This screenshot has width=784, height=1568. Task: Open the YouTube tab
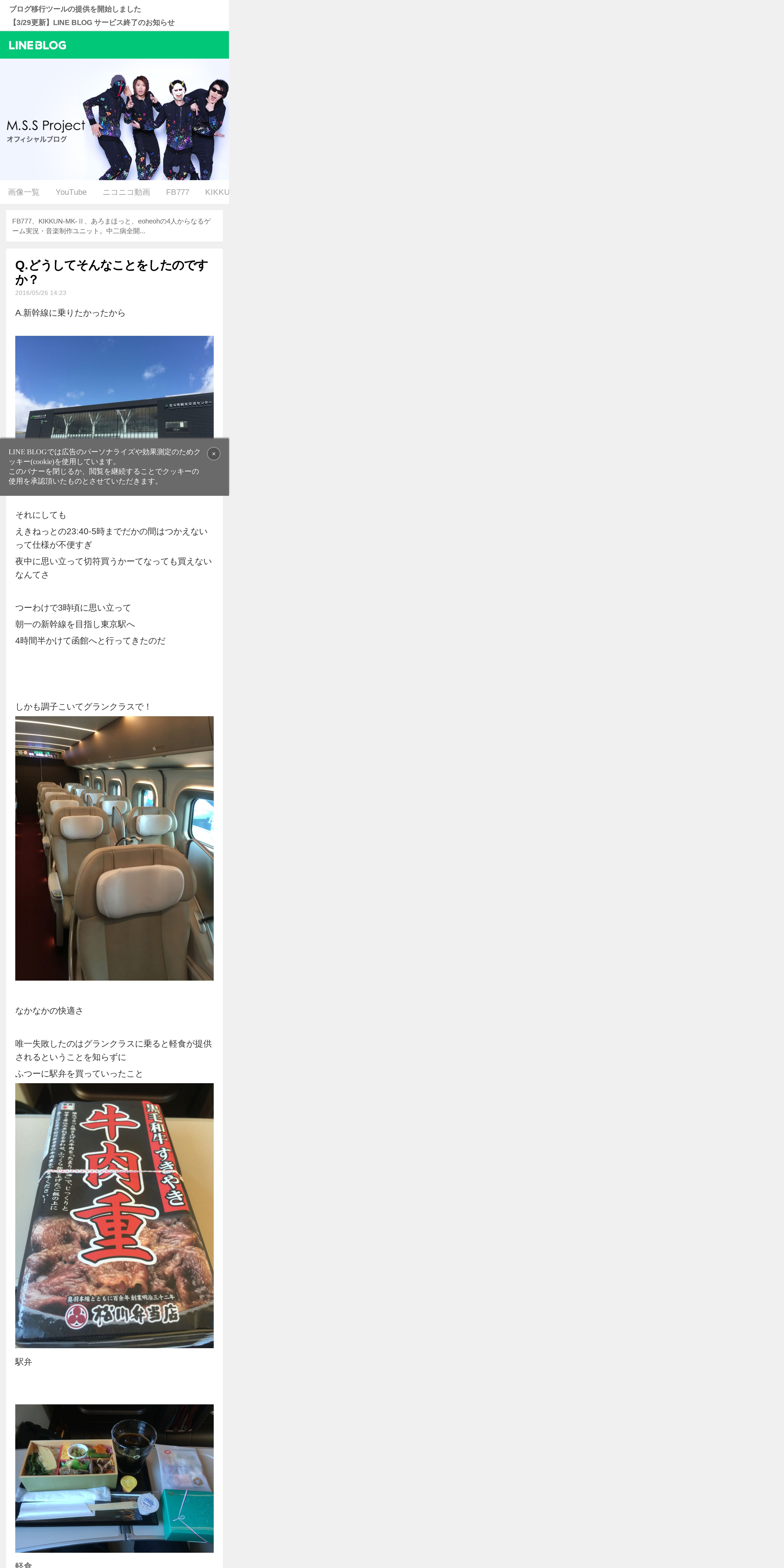[71, 192]
